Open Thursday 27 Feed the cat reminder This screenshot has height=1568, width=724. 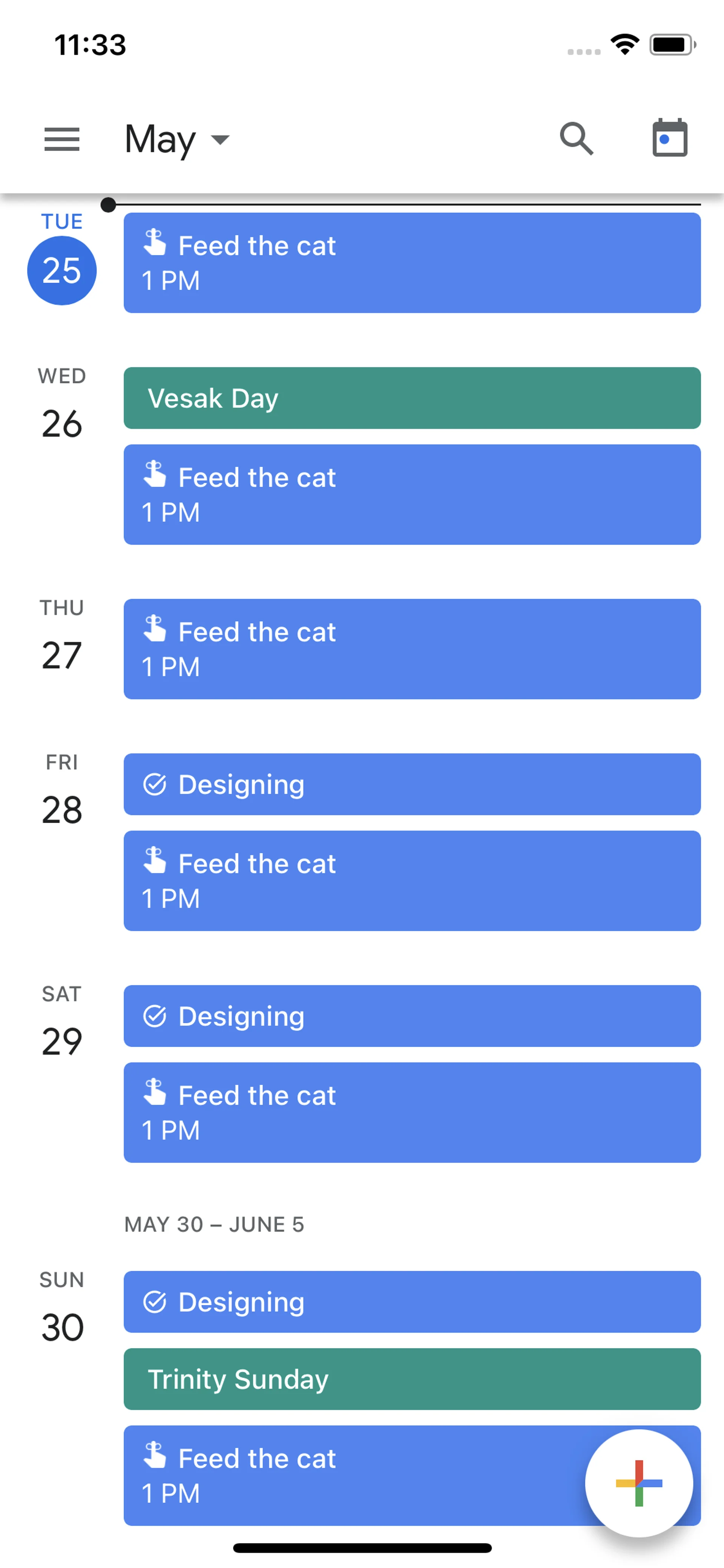coord(412,649)
